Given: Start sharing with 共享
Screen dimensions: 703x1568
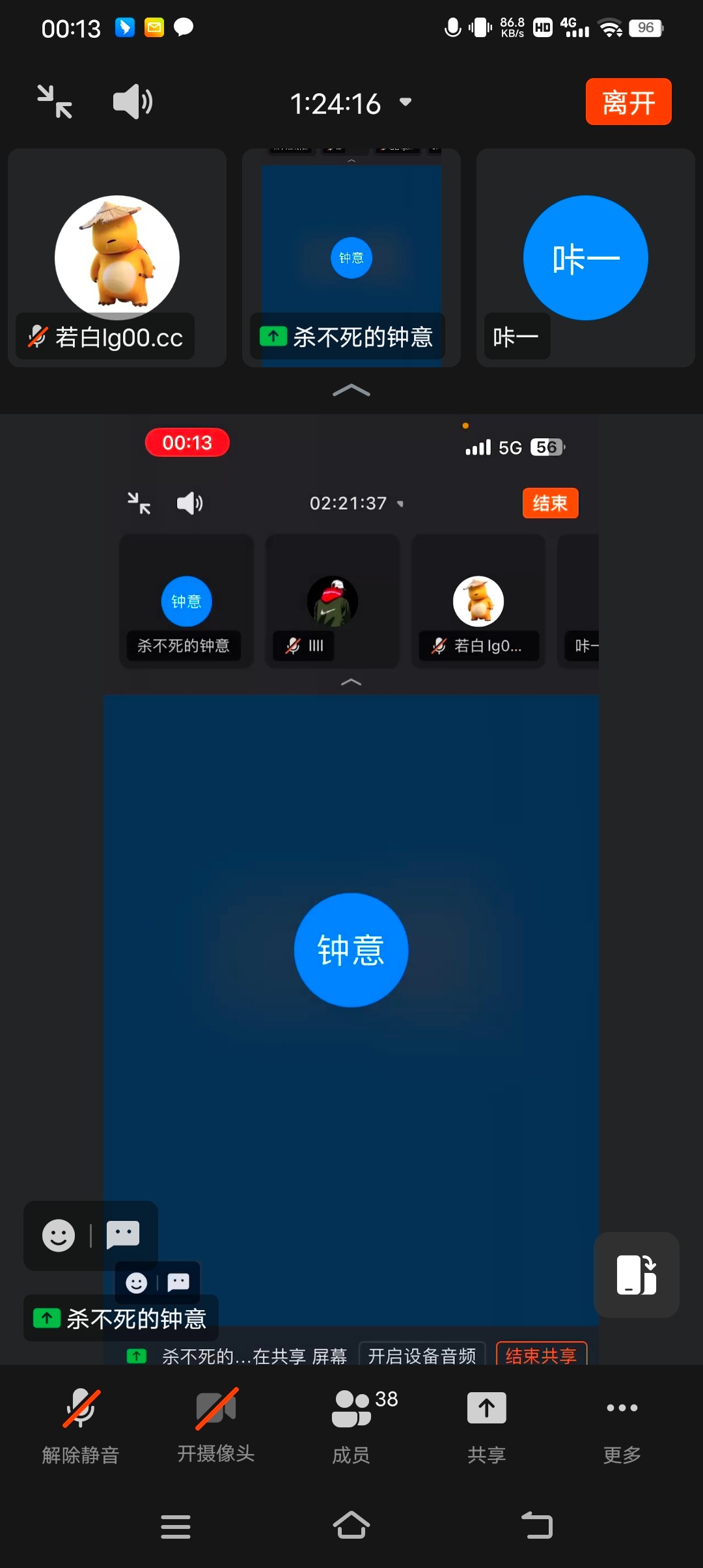Looking at the screenshot, I should pyautogui.click(x=487, y=1426).
